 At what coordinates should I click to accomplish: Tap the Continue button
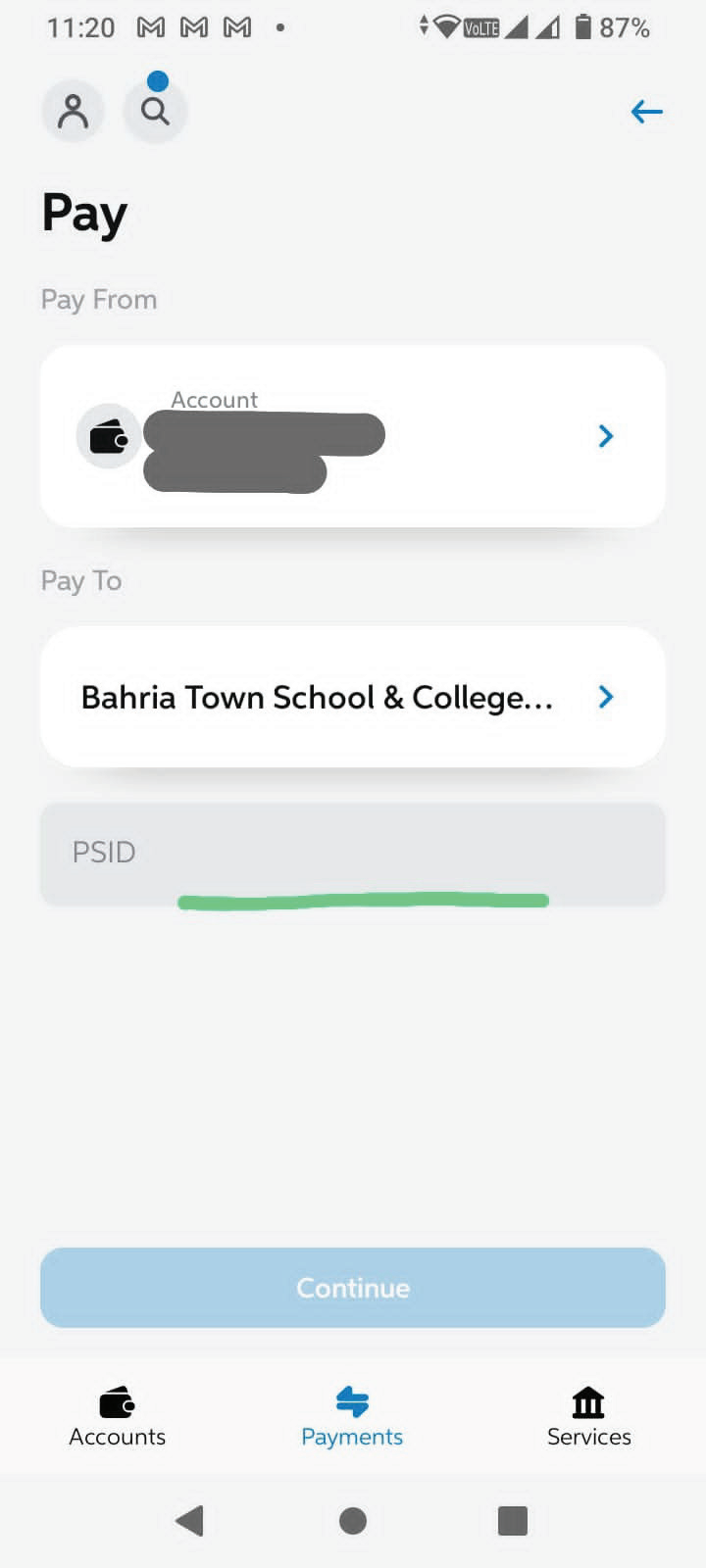tap(353, 1288)
